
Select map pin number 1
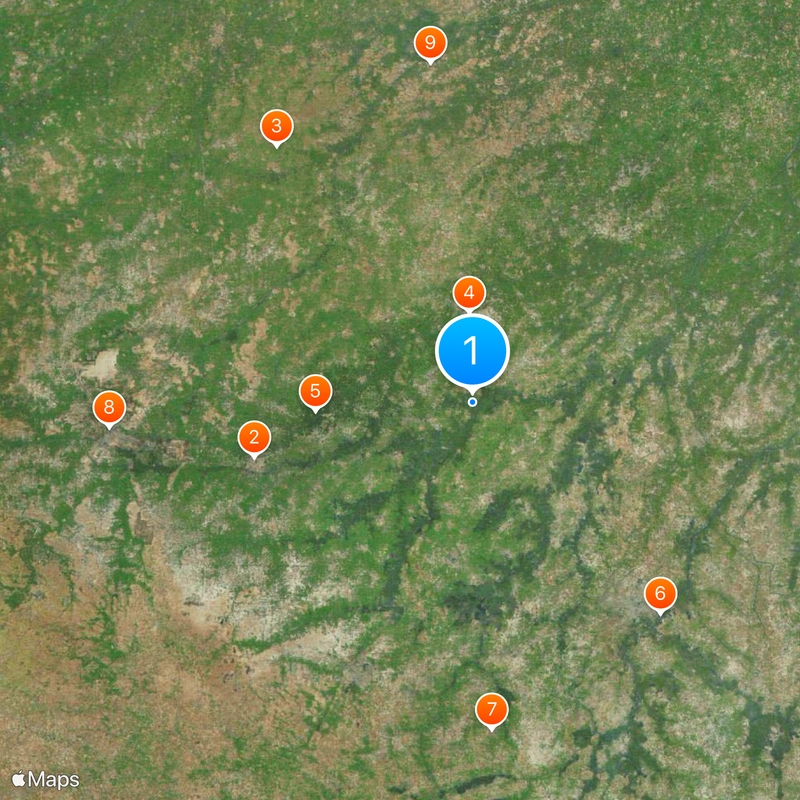(x=472, y=352)
